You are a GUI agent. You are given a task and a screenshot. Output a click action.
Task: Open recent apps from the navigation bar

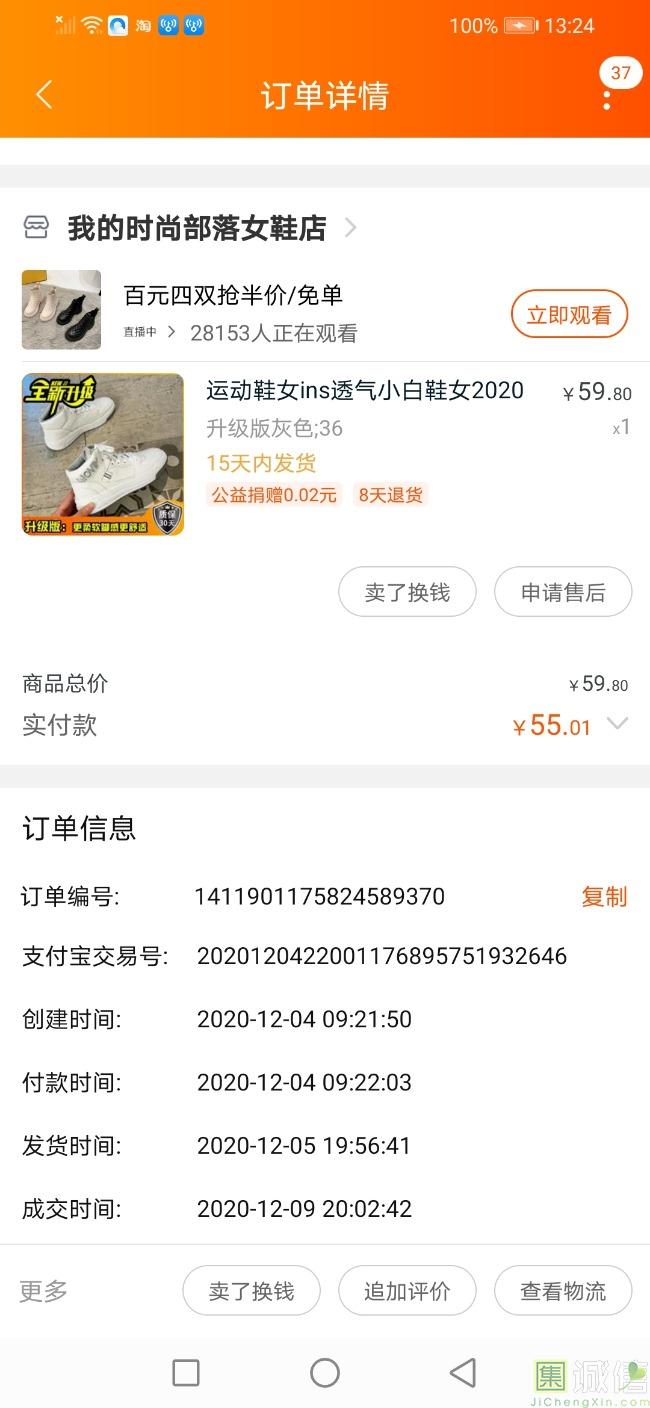tap(186, 1373)
